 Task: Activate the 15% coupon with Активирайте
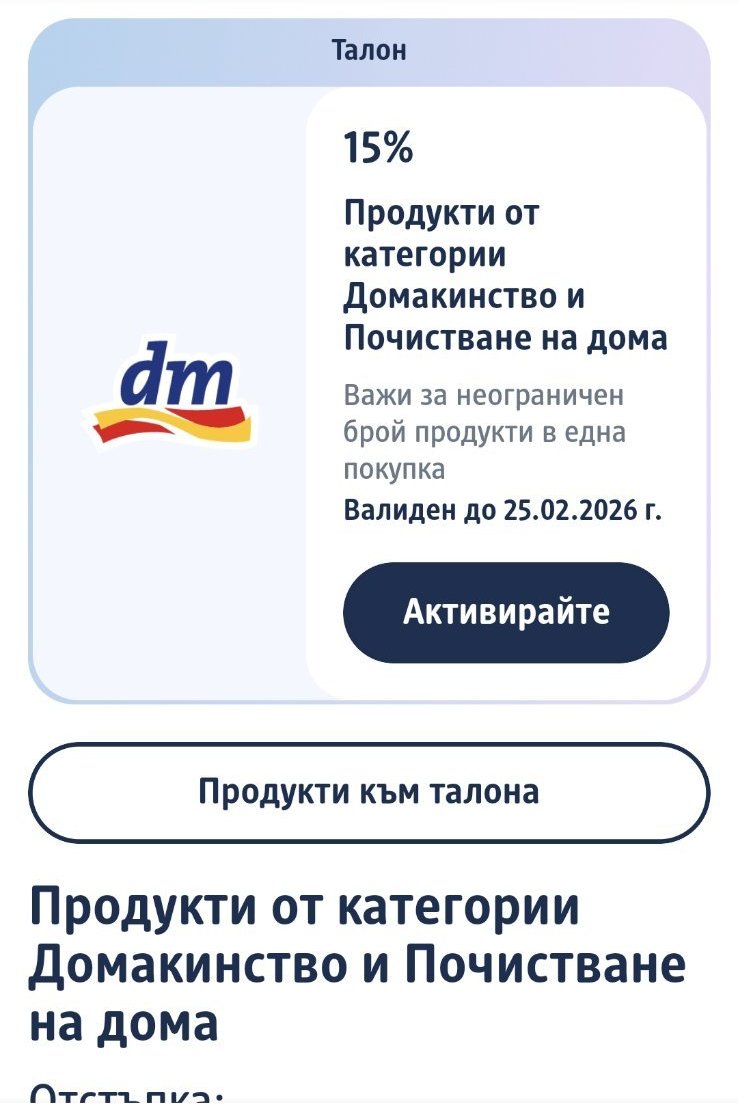pyautogui.click(x=506, y=612)
